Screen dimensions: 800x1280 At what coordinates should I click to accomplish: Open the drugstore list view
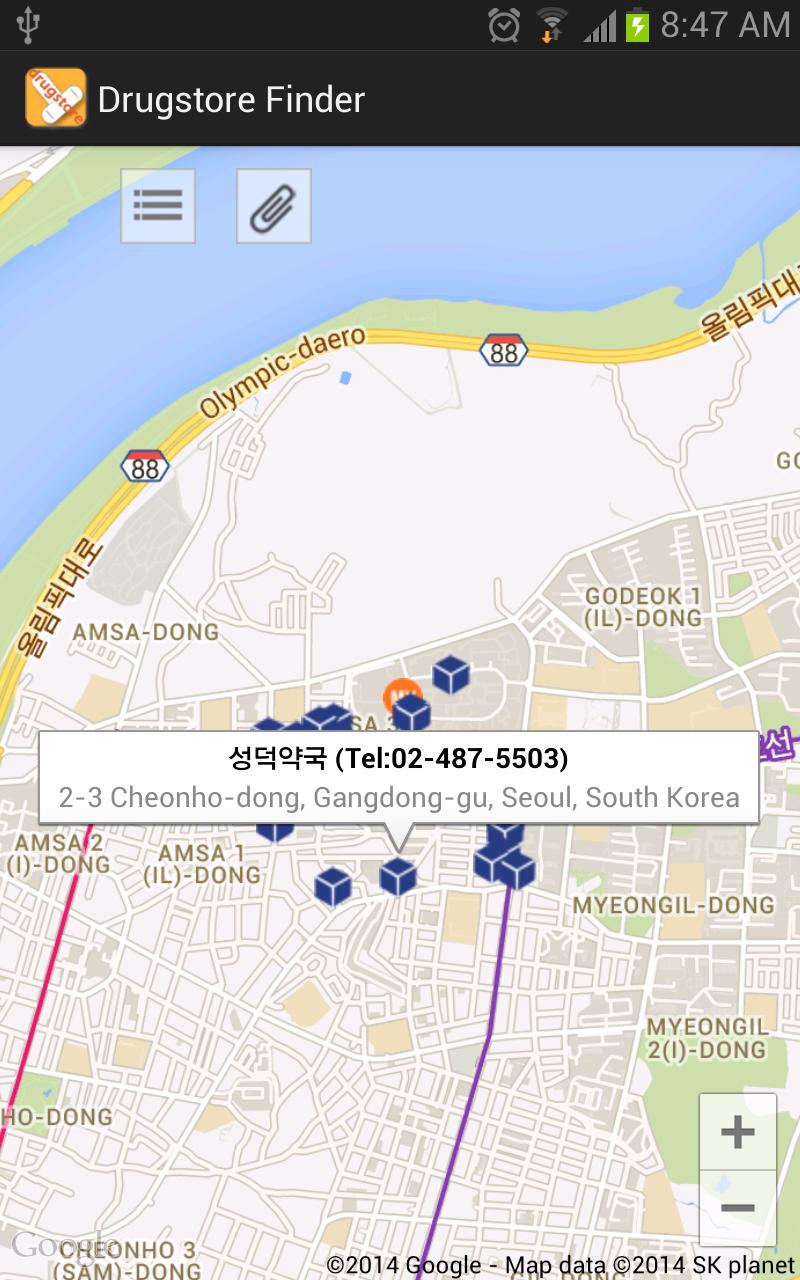click(158, 206)
